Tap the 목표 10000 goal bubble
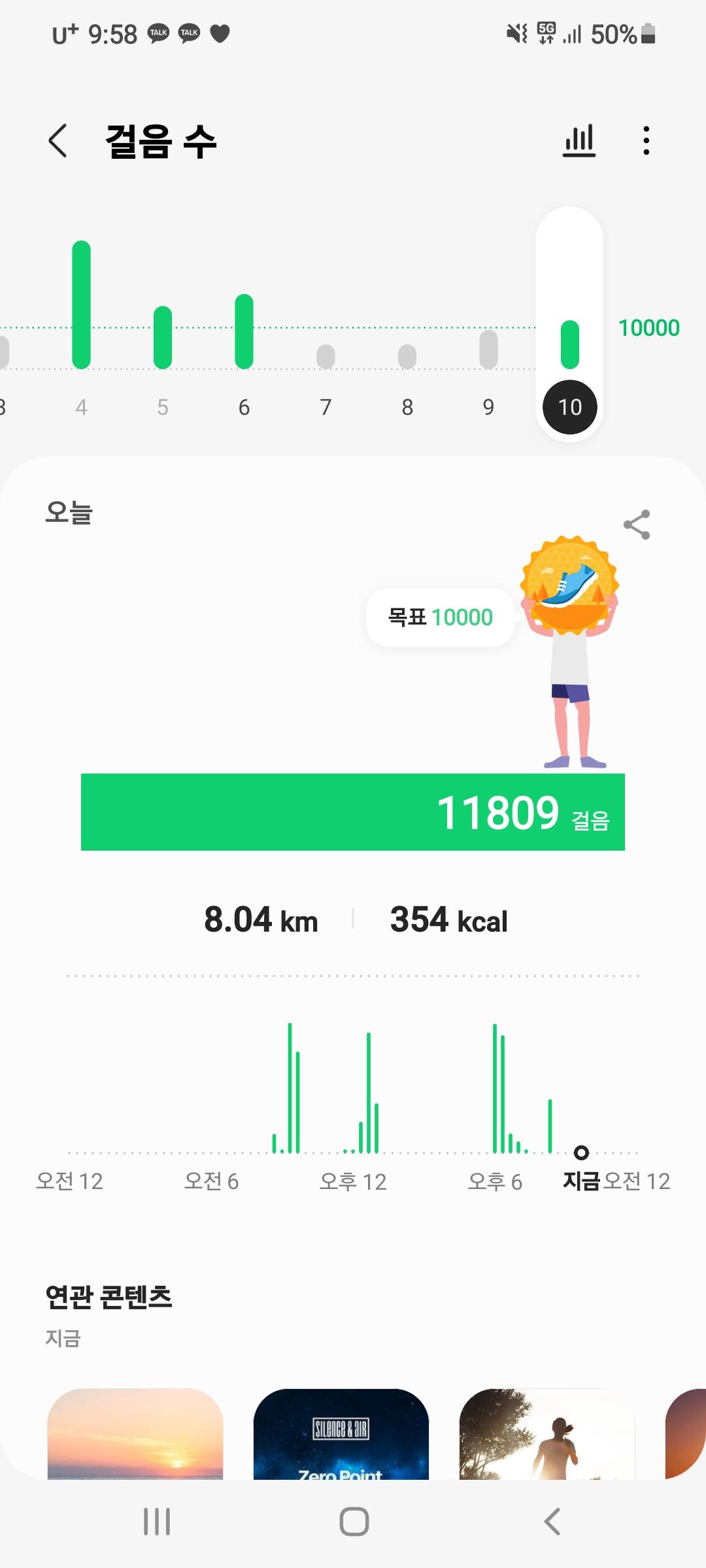Image resolution: width=706 pixels, height=1568 pixels. [440, 617]
